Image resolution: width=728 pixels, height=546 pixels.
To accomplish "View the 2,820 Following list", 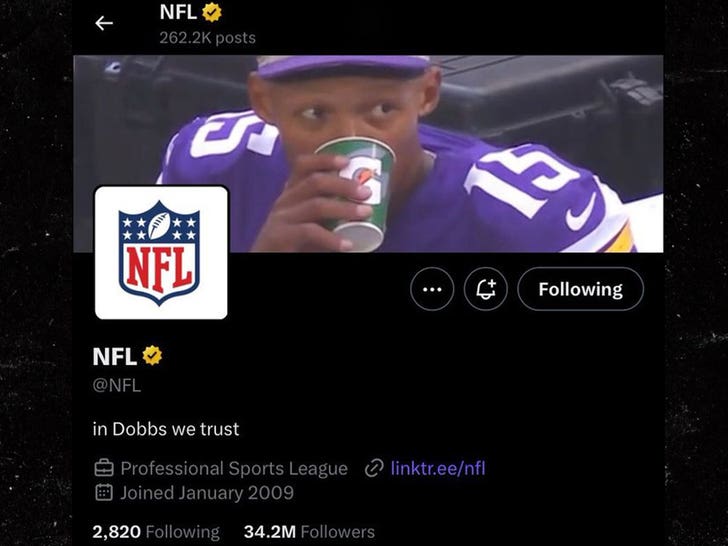I will (x=155, y=532).
